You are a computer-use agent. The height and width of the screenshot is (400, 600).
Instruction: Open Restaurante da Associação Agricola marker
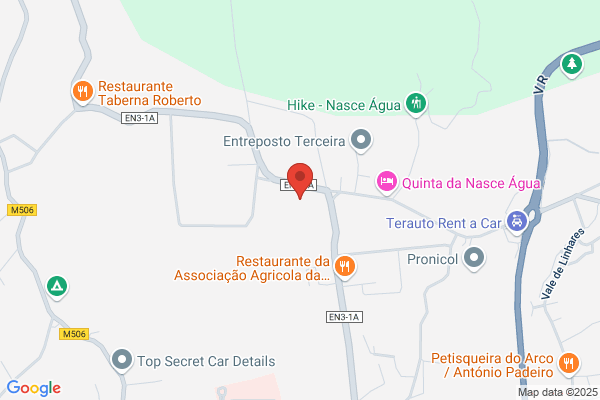tap(345, 266)
